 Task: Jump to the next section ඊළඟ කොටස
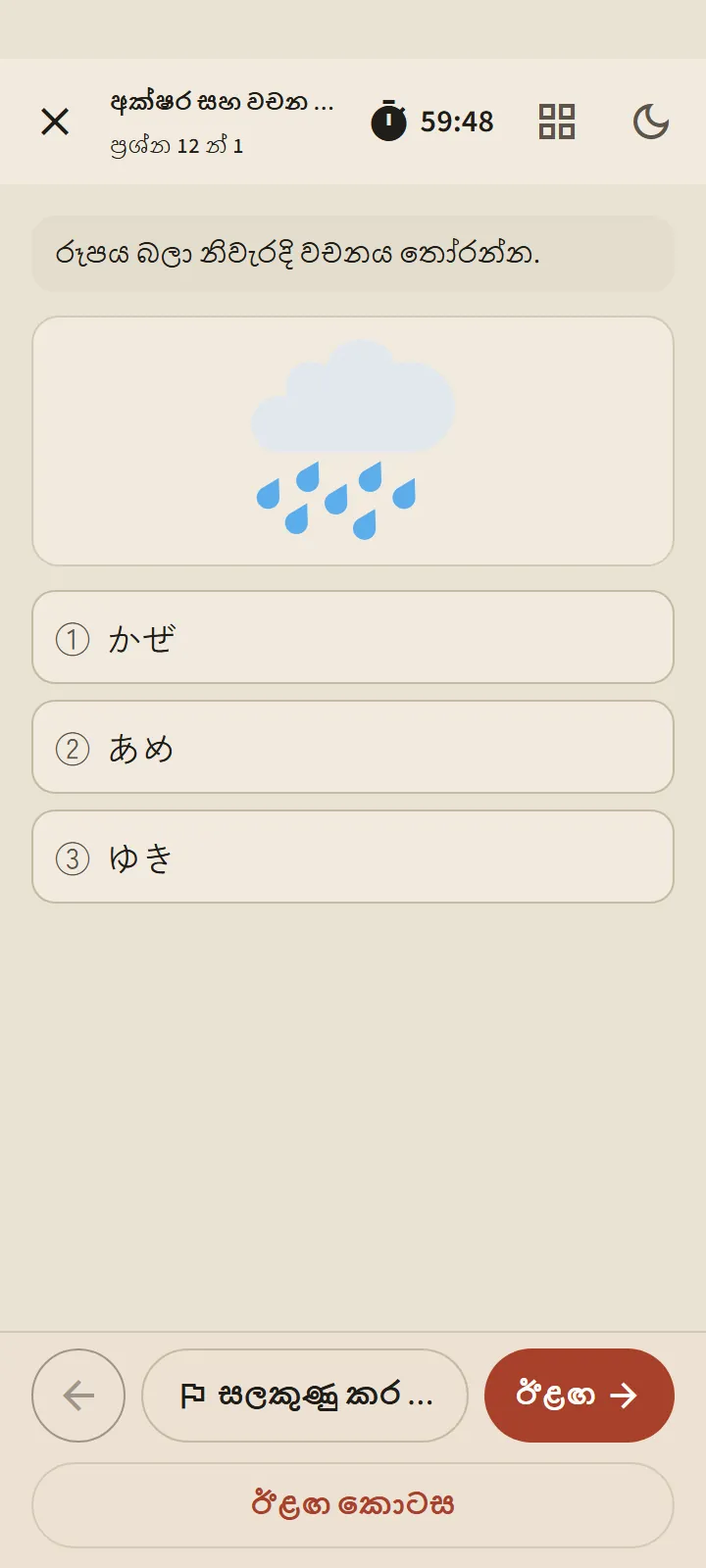click(353, 1505)
